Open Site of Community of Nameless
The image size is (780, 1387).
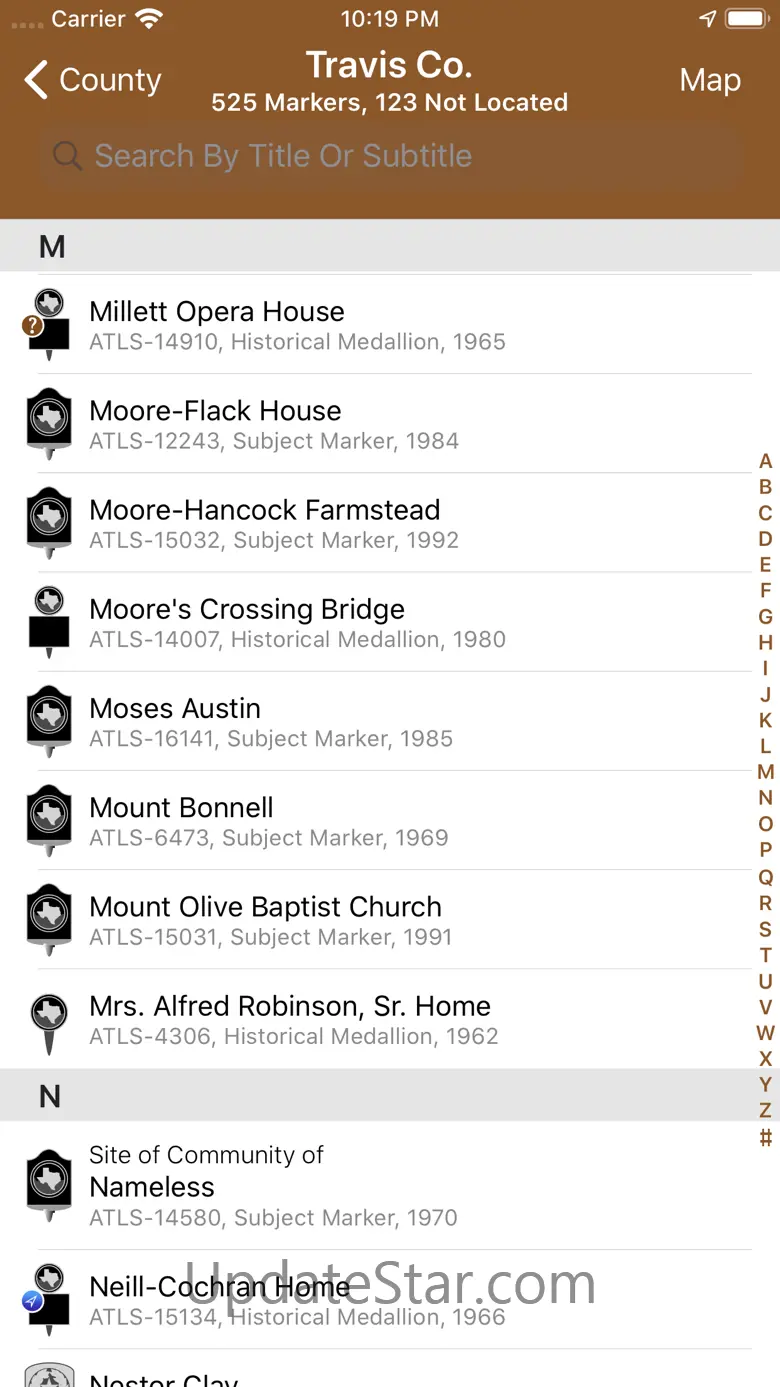(390, 1185)
